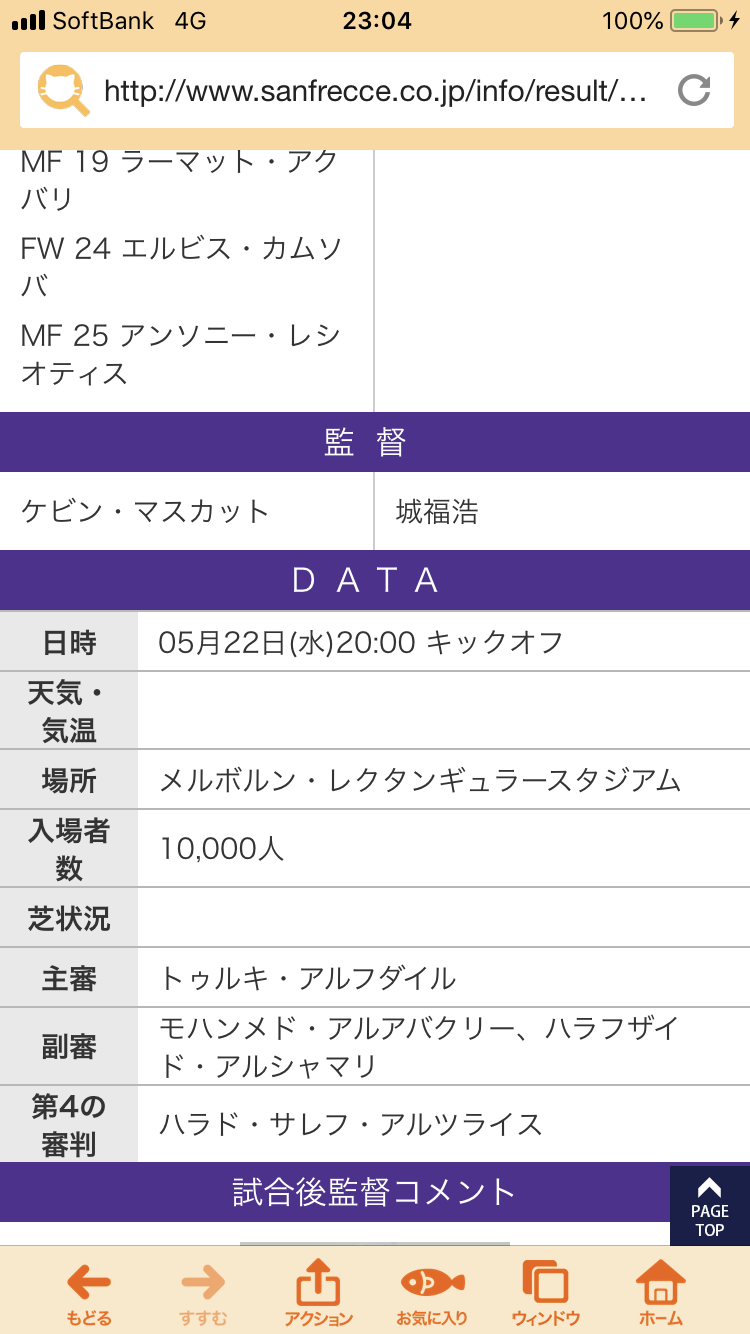Image resolution: width=750 pixels, height=1334 pixels.
Task: Jump back up with PAGE TOP
Action: click(x=710, y=1206)
